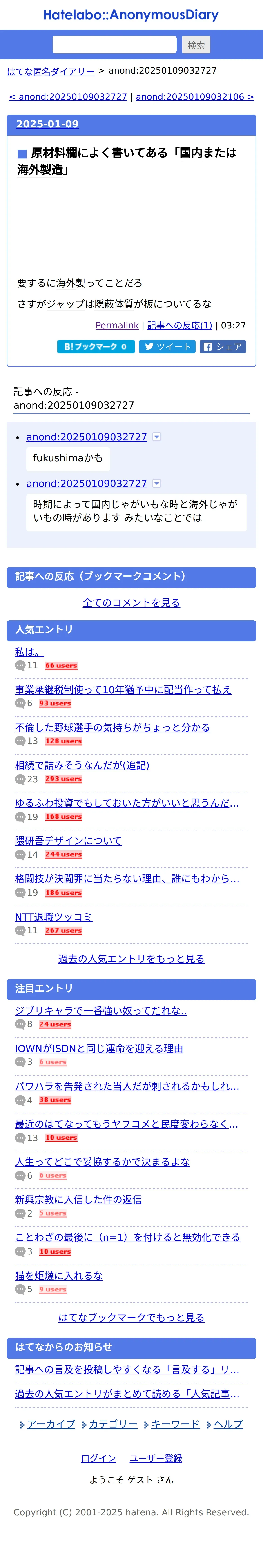The image size is (263, 1568).
Task: Expand the dropdown beside the fukushimaかも reply
Action: click(x=156, y=437)
